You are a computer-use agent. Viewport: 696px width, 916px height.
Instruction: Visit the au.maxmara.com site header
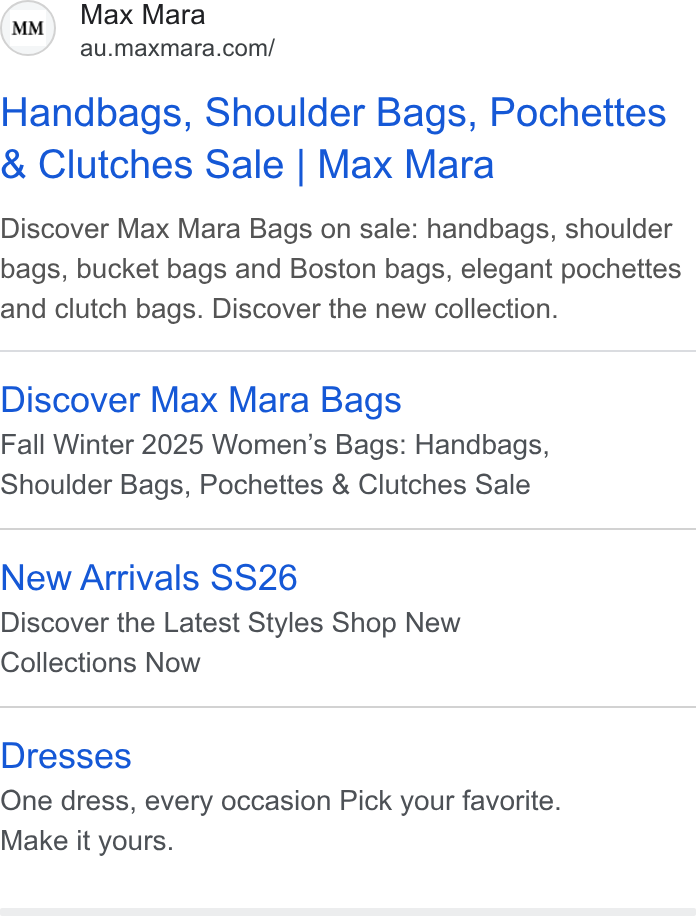pos(177,48)
